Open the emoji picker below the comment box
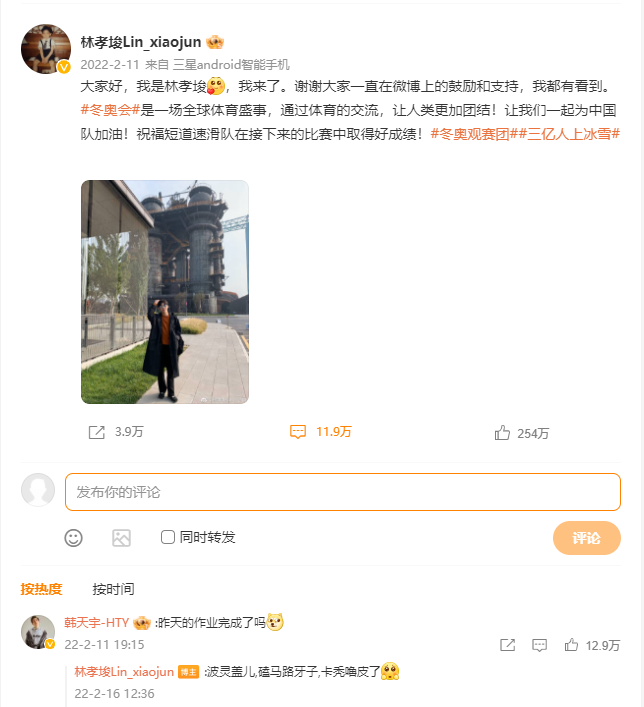 (x=73, y=538)
